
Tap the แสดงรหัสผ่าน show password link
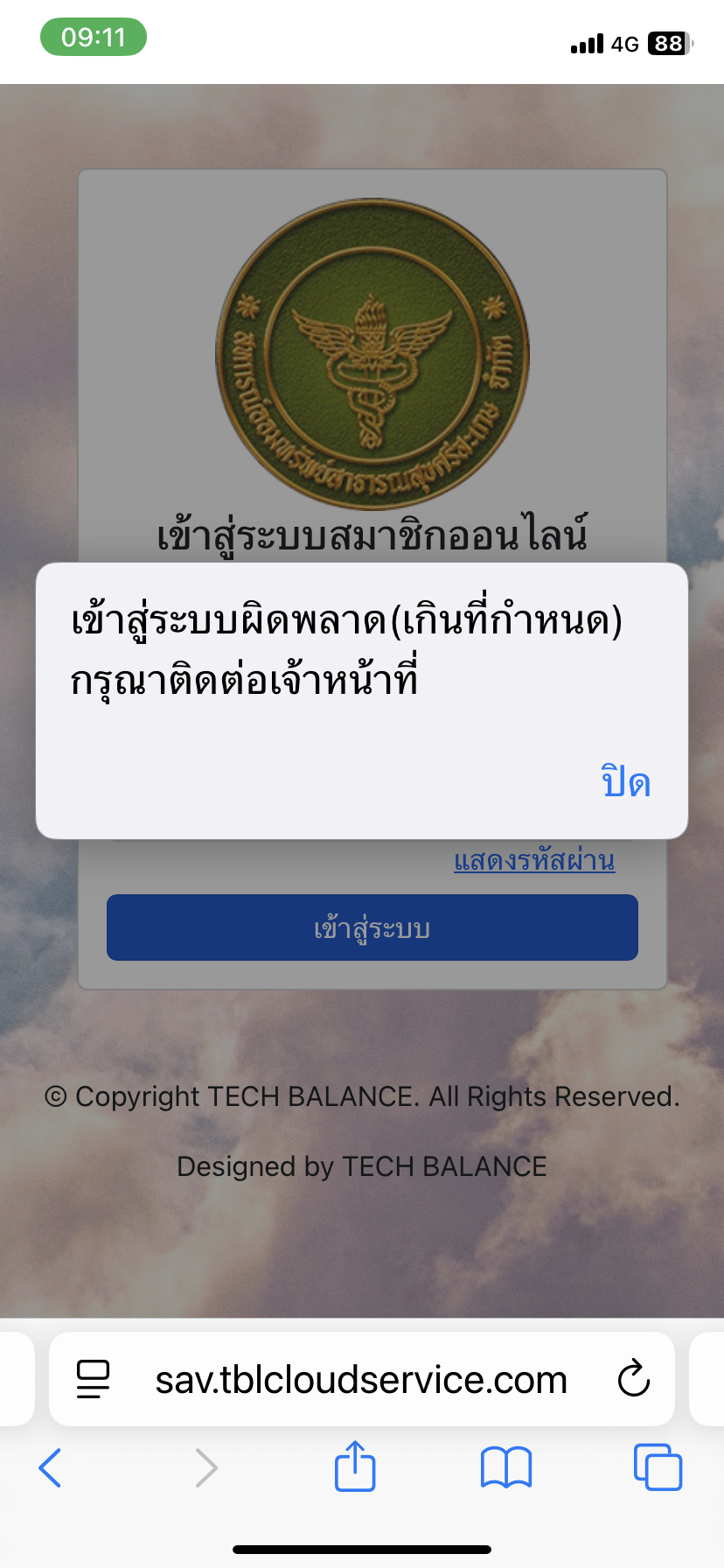tap(533, 861)
